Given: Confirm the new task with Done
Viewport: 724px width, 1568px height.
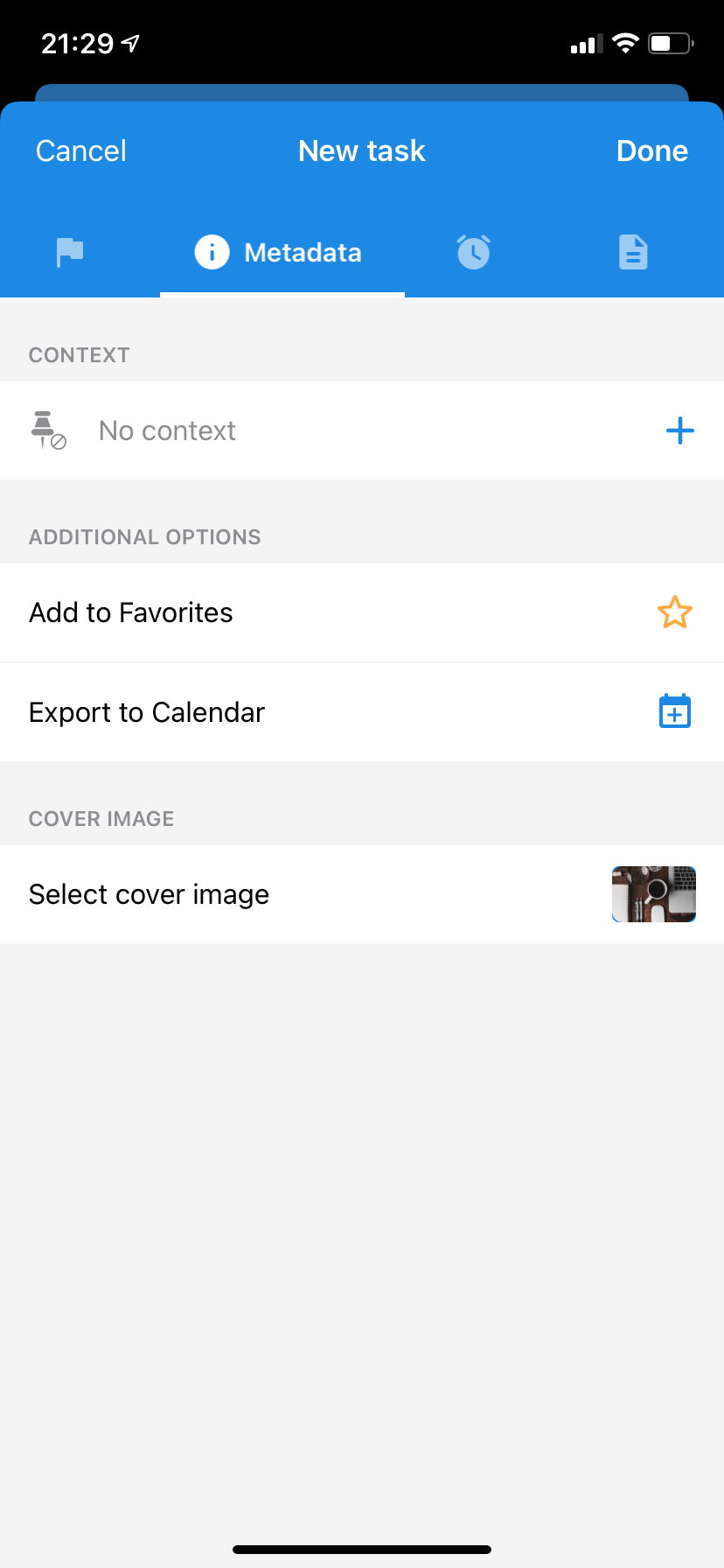Looking at the screenshot, I should click(x=651, y=151).
